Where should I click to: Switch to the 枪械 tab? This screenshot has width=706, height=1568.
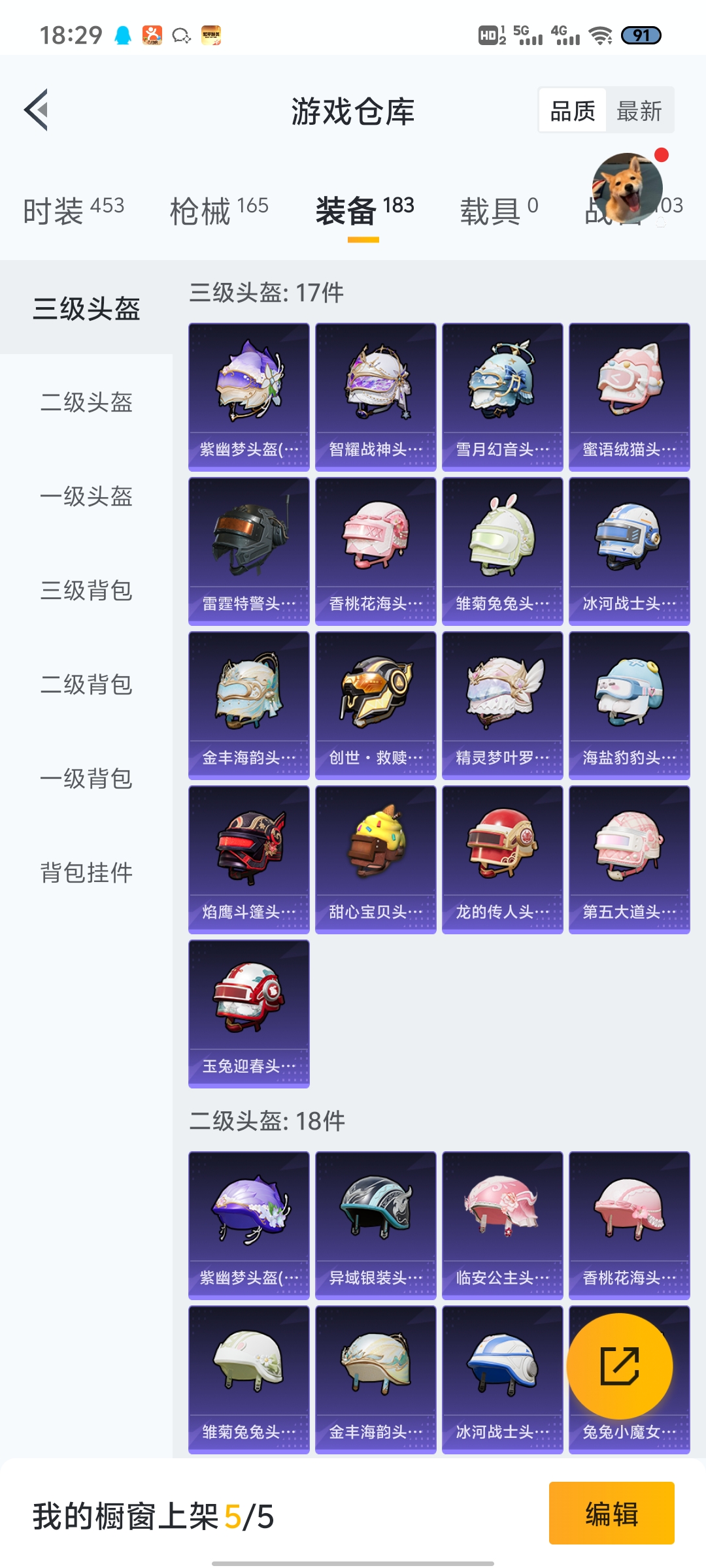pos(219,210)
